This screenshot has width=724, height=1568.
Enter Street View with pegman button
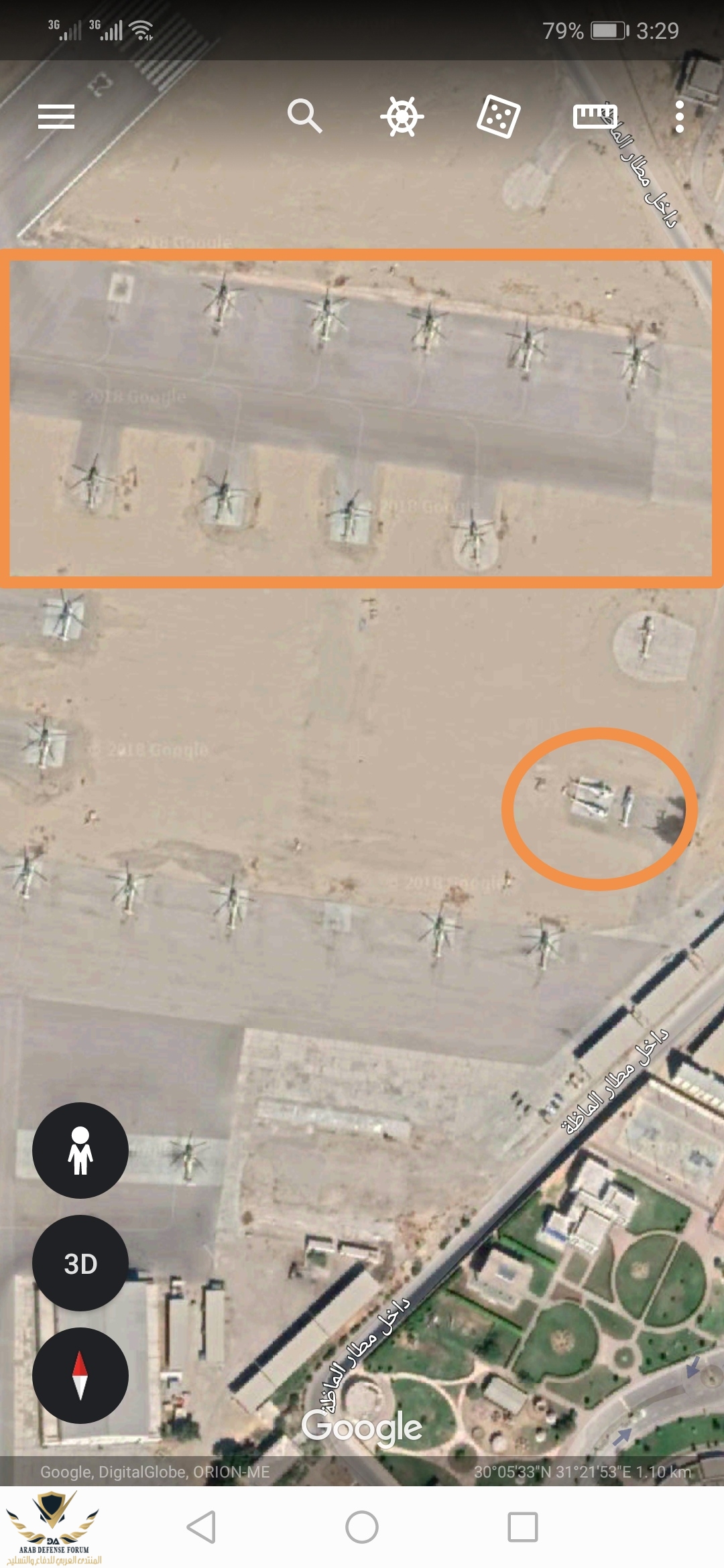80,1150
